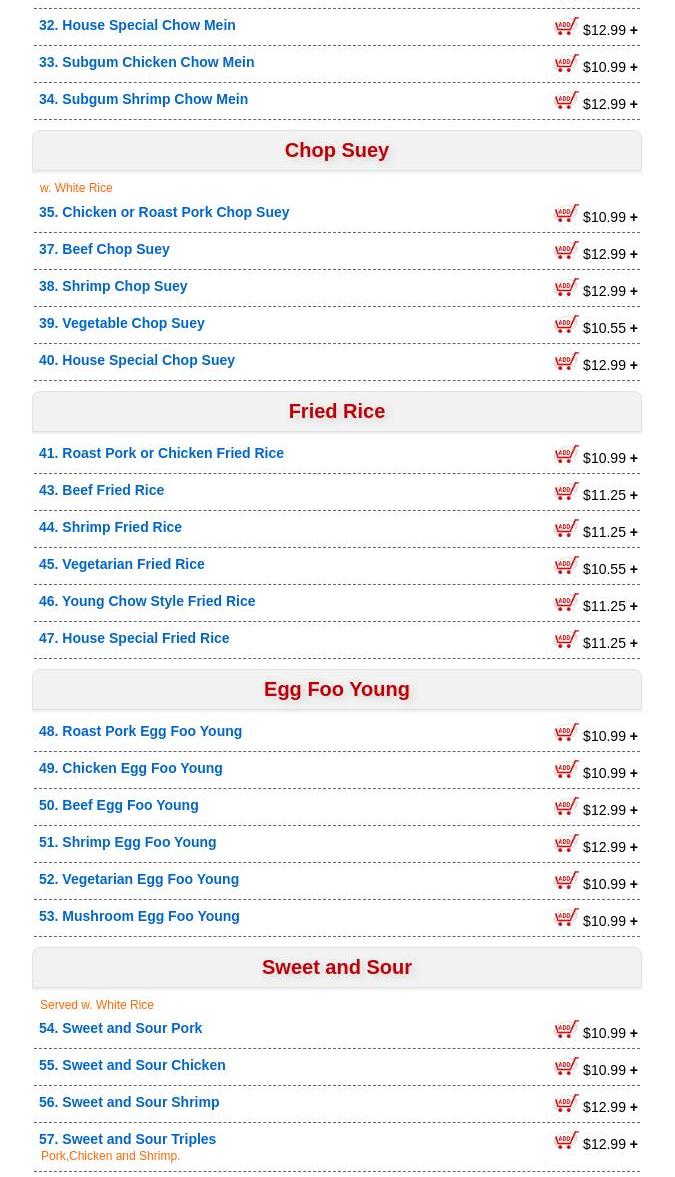Open Vegetable Chop Suey item

coord(122,324)
